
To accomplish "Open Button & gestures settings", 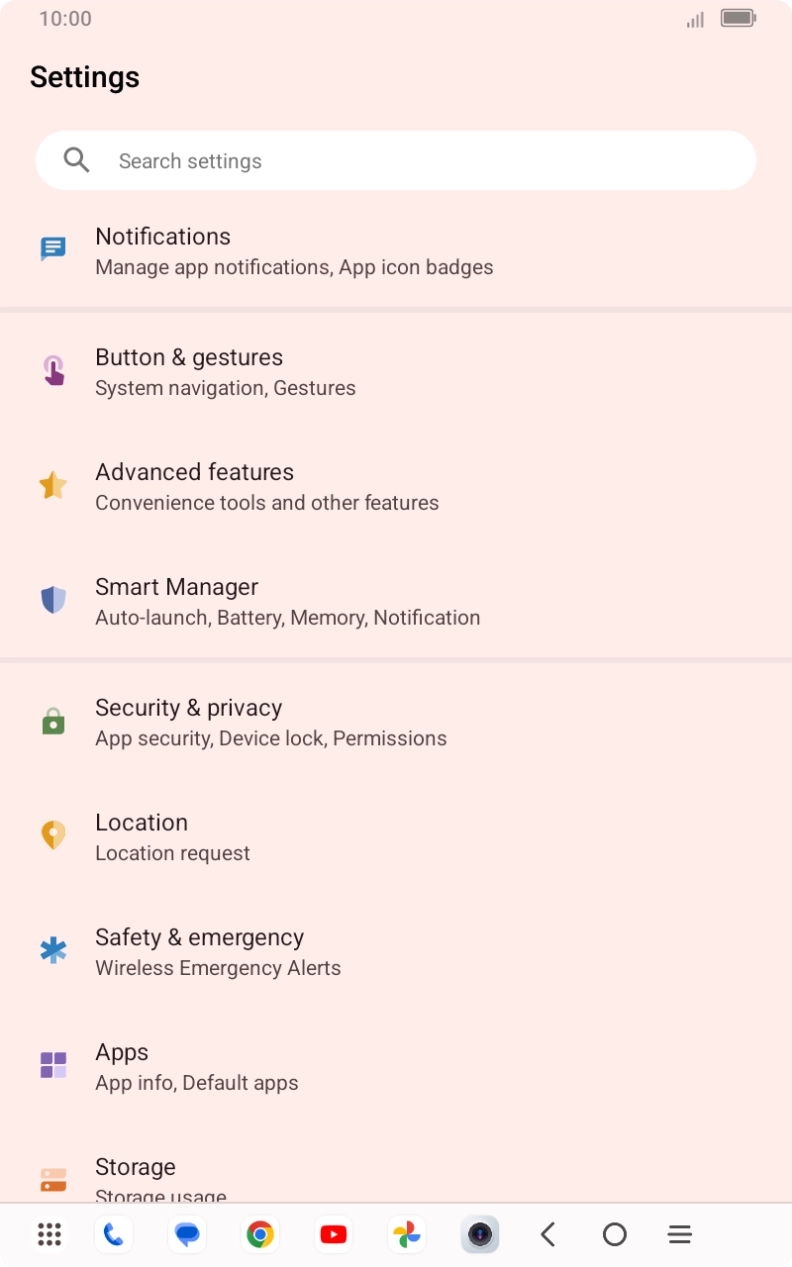I will click(395, 372).
